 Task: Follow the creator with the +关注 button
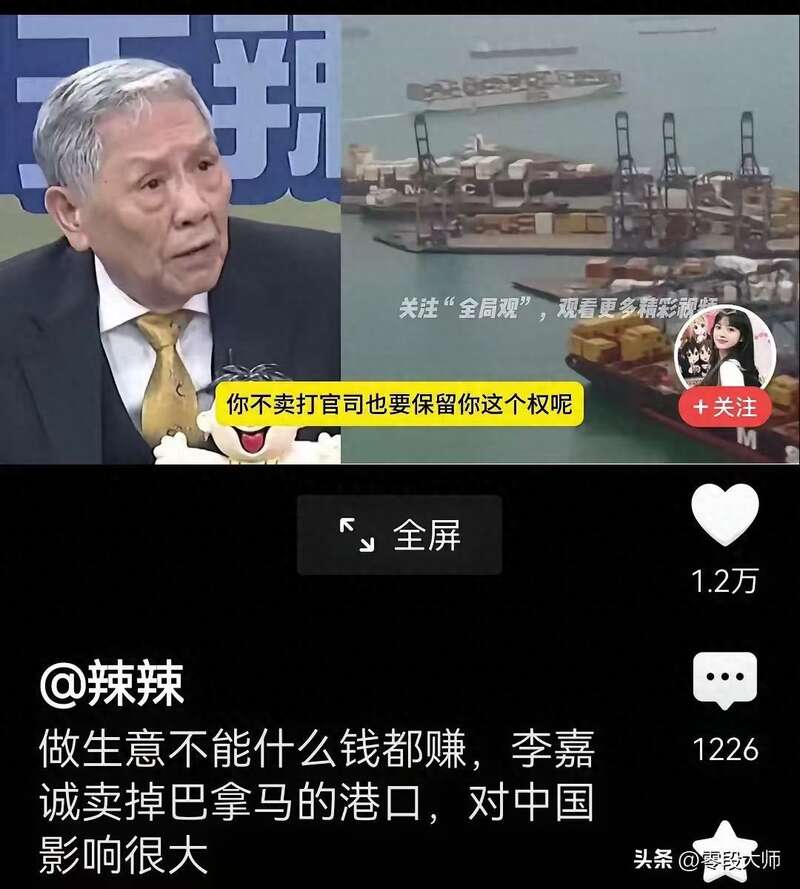pyautogui.click(x=725, y=407)
